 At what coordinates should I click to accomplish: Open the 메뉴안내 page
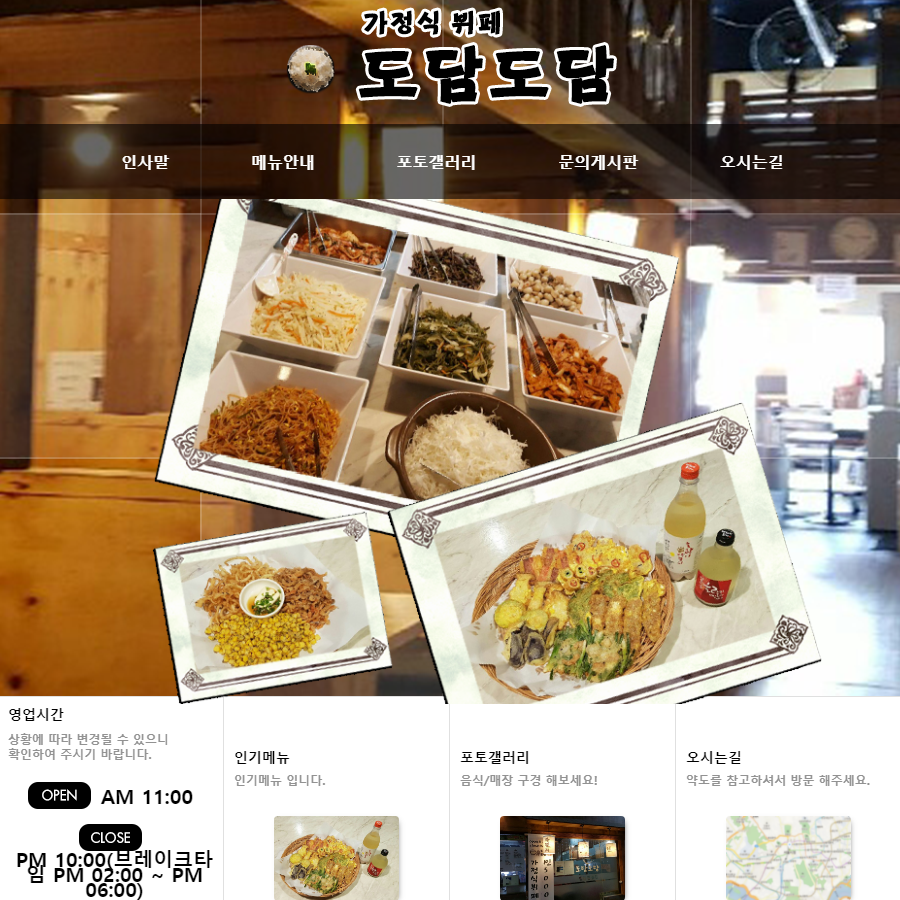[283, 162]
